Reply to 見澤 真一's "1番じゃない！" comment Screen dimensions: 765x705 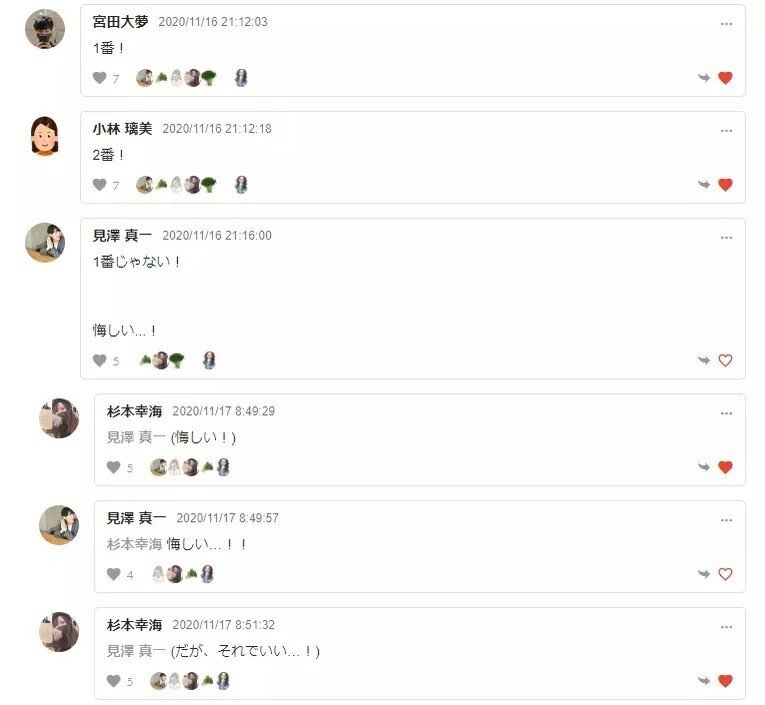point(704,361)
